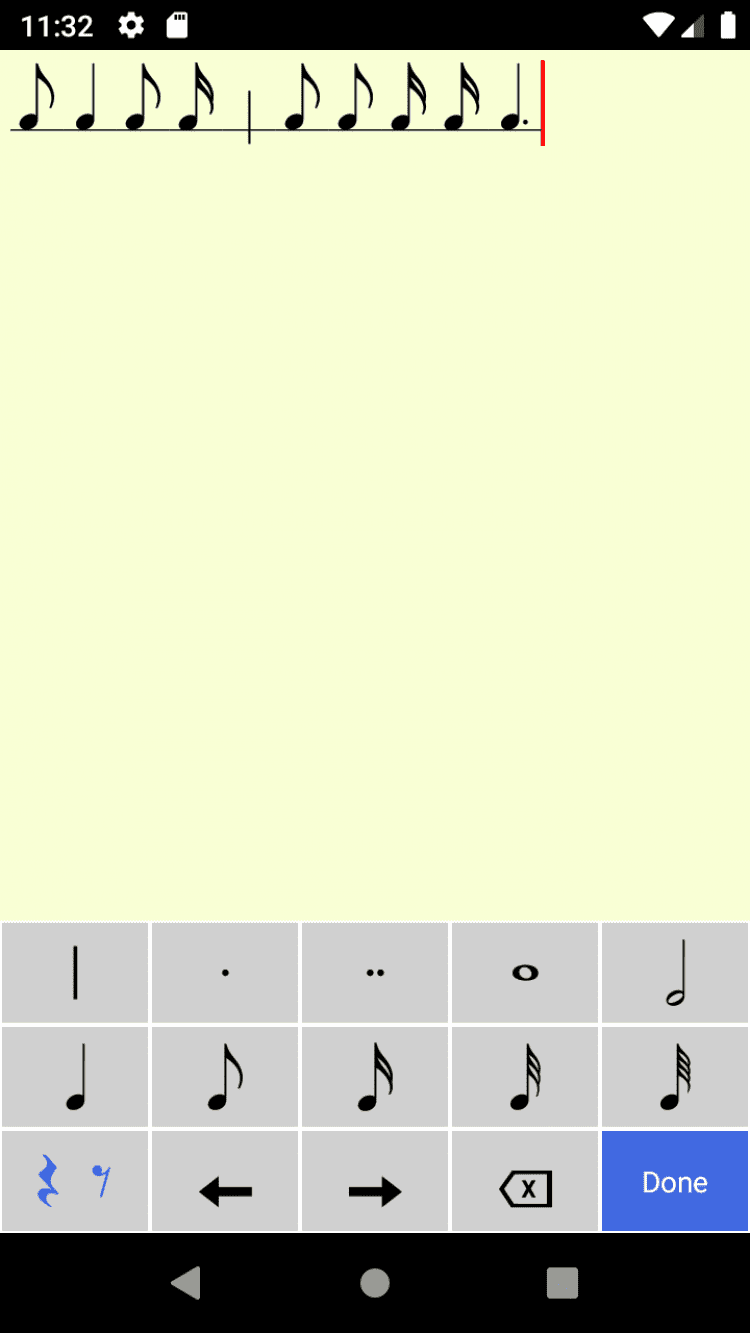The image size is (750, 1333).
Task: Go back with the system back button
Action: pos(186,1282)
